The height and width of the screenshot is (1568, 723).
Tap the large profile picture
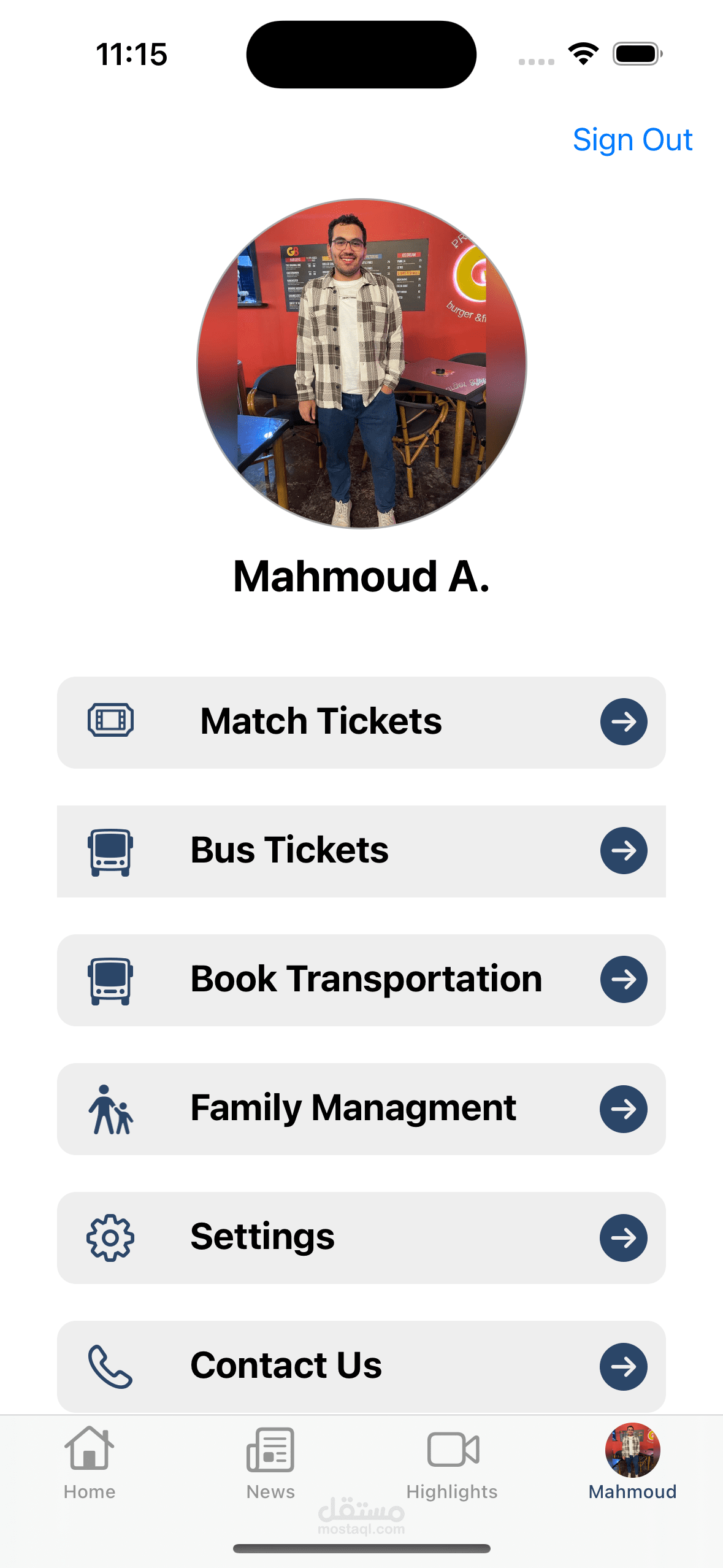tap(361, 363)
